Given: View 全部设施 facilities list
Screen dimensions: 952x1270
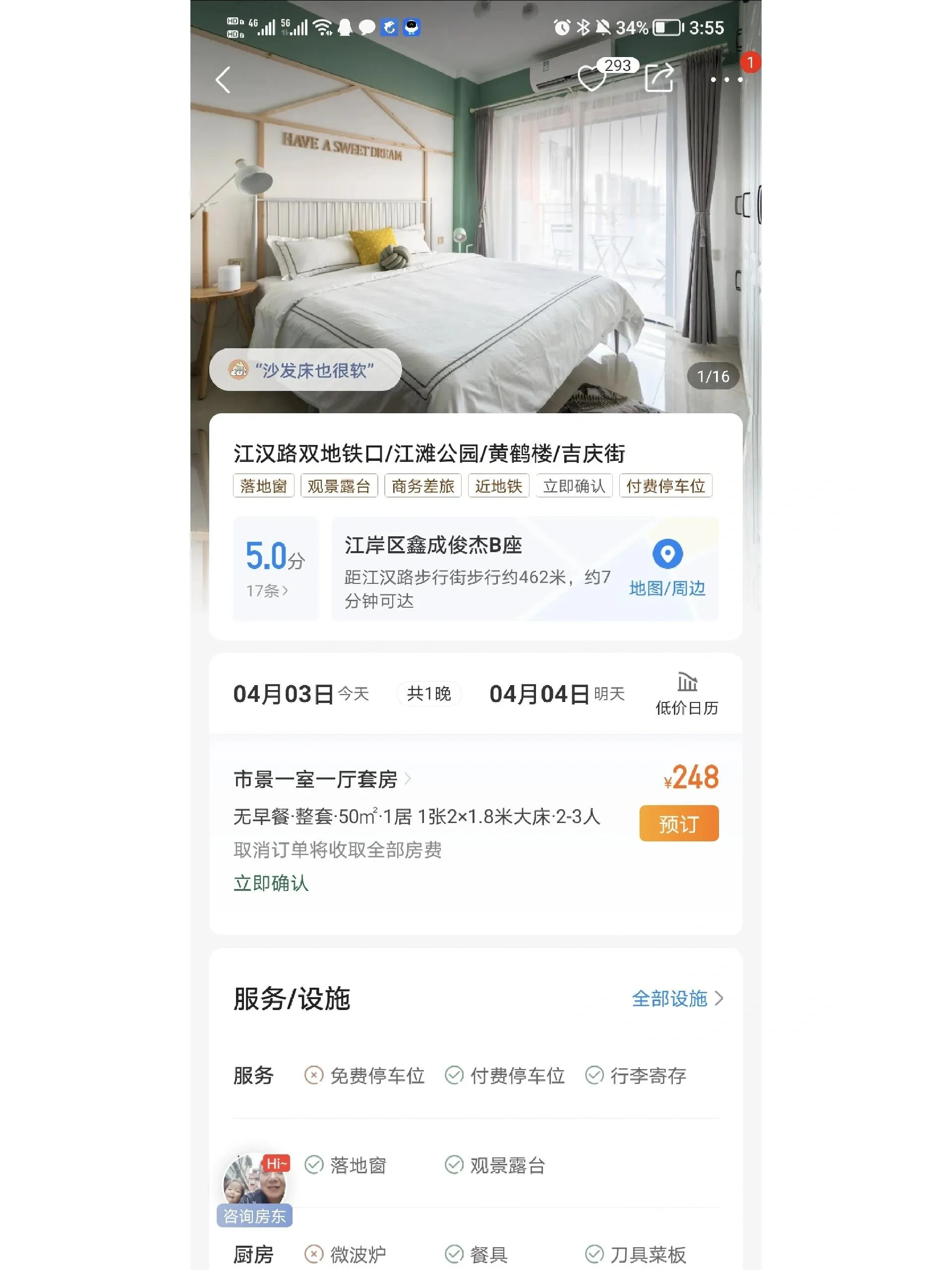Looking at the screenshot, I should tap(676, 999).
